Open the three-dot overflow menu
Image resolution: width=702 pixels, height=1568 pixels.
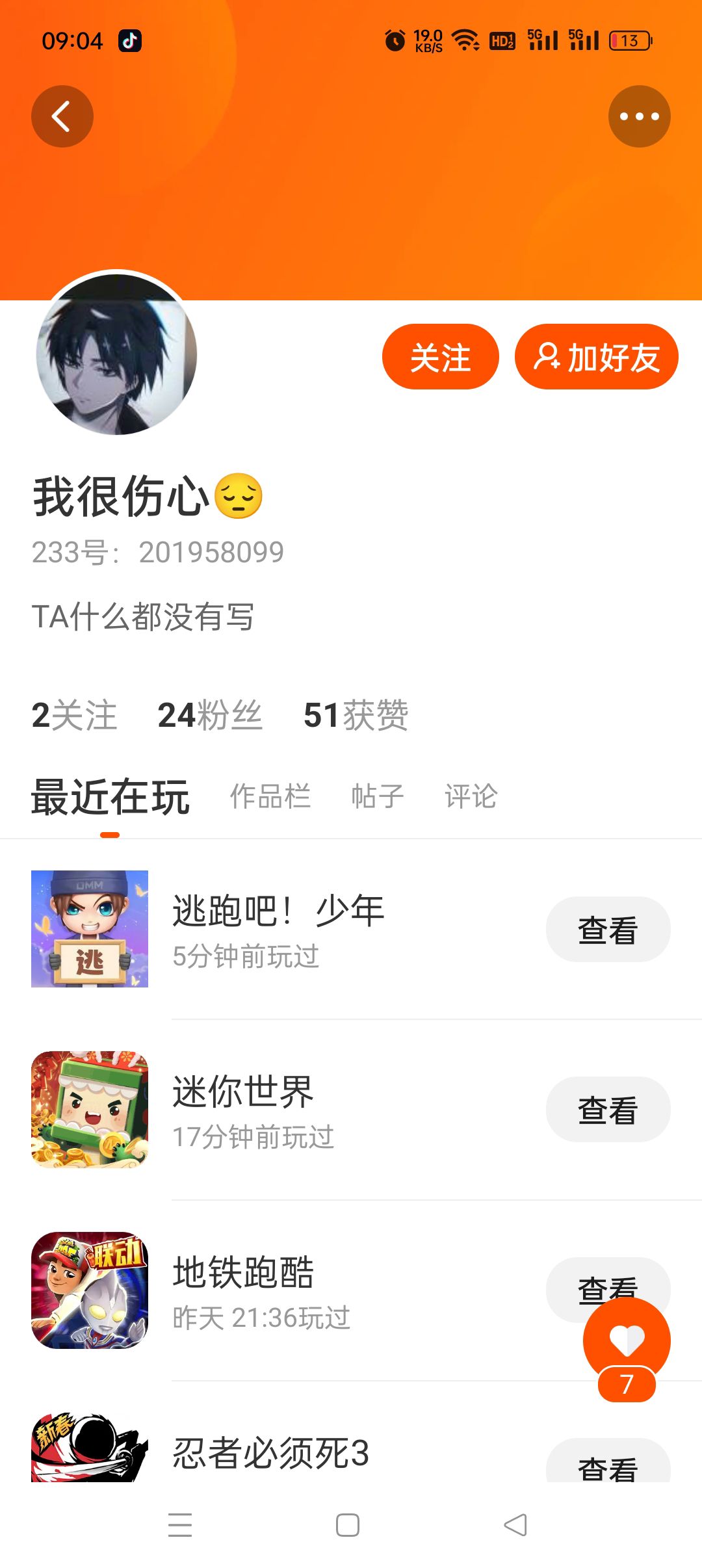pos(640,116)
